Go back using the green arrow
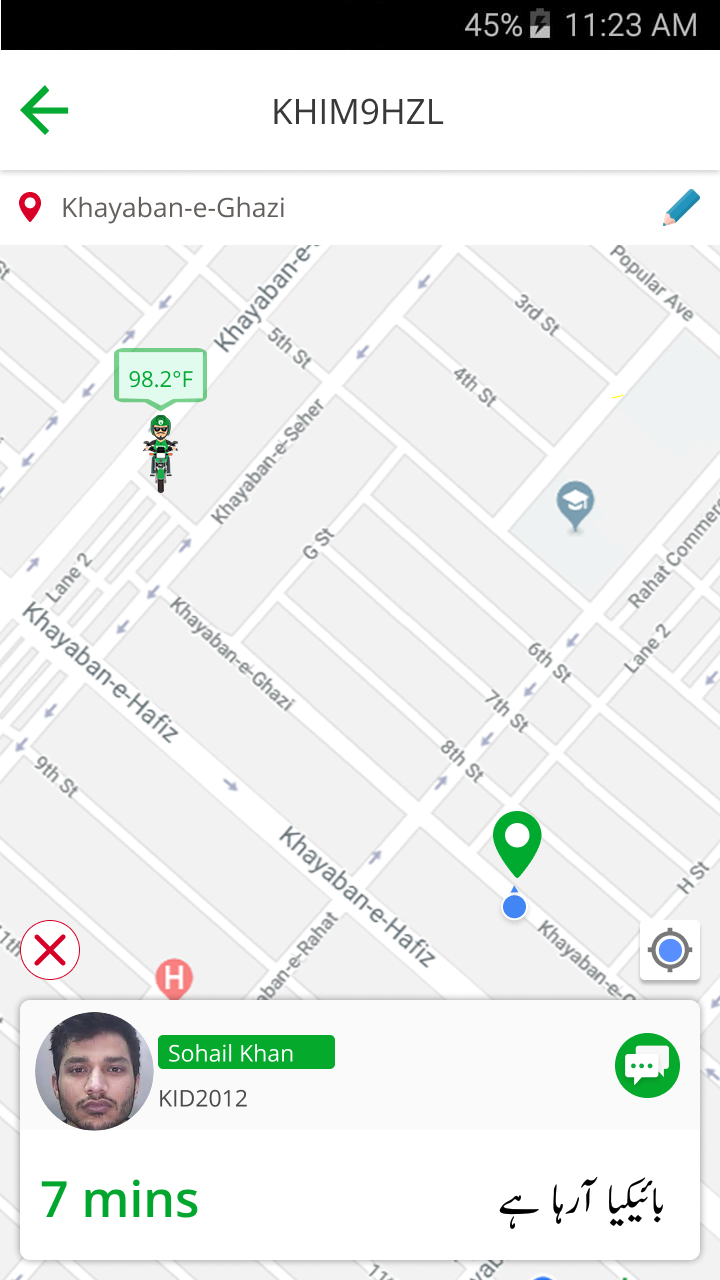The height and width of the screenshot is (1280, 720). pyautogui.click(x=44, y=110)
